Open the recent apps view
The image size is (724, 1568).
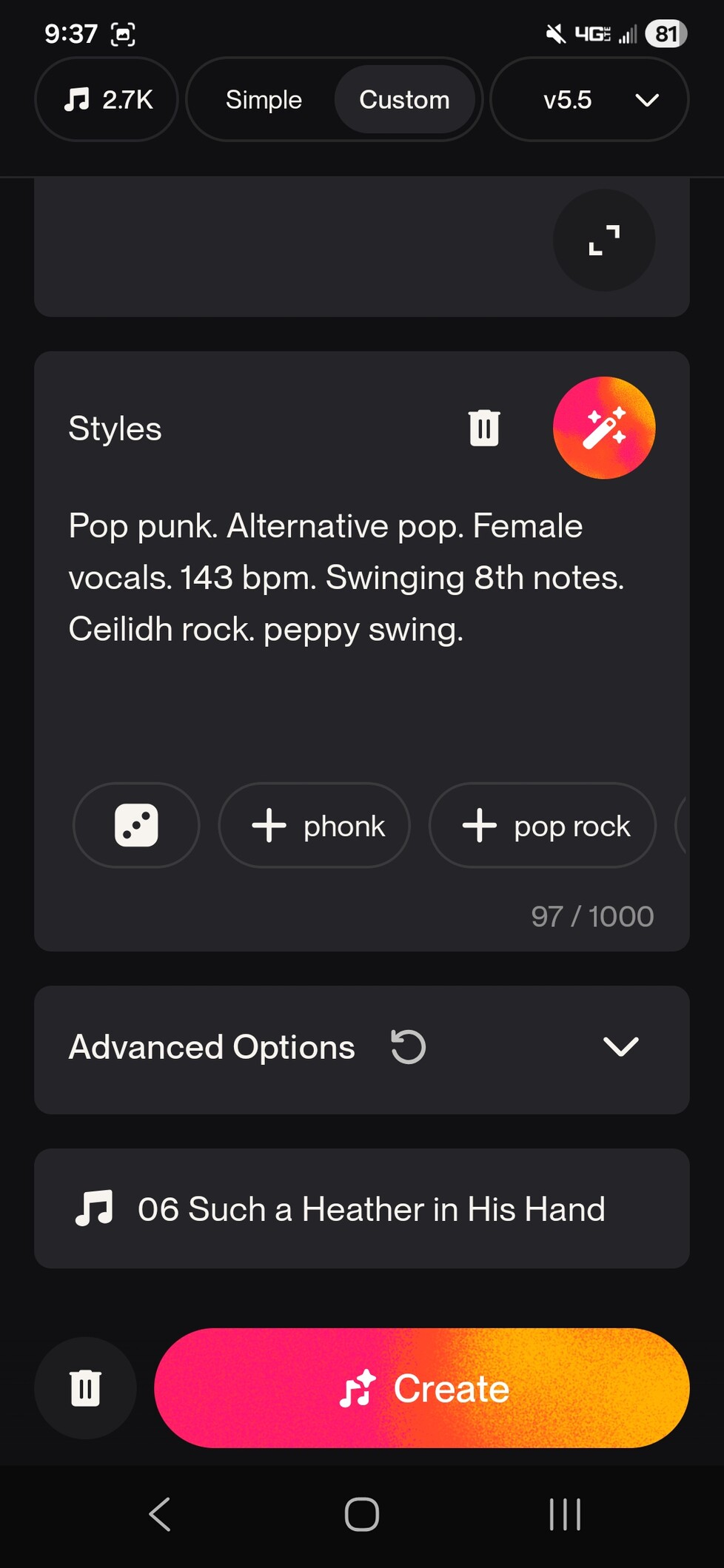[565, 1514]
